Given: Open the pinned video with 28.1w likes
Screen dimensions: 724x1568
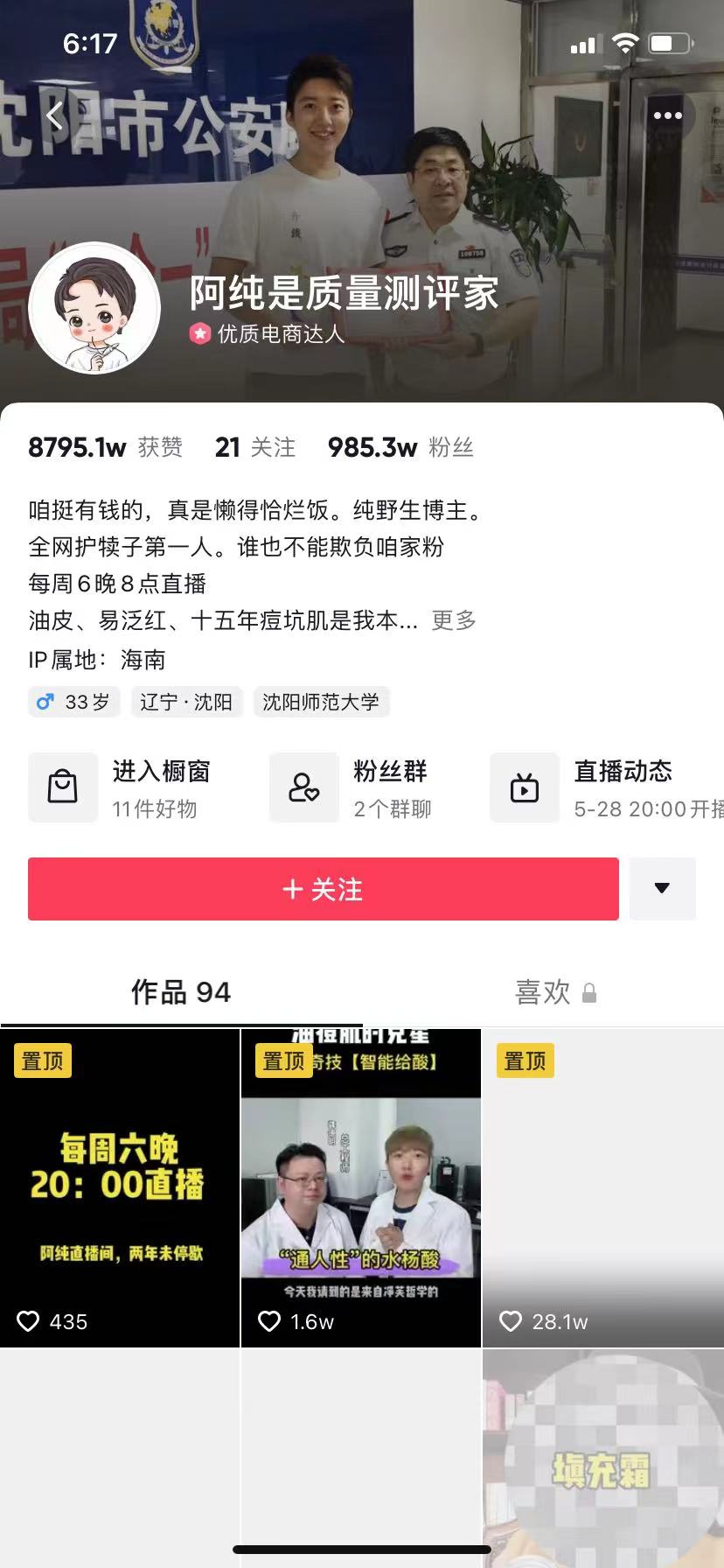Looking at the screenshot, I should (602, 1187).
